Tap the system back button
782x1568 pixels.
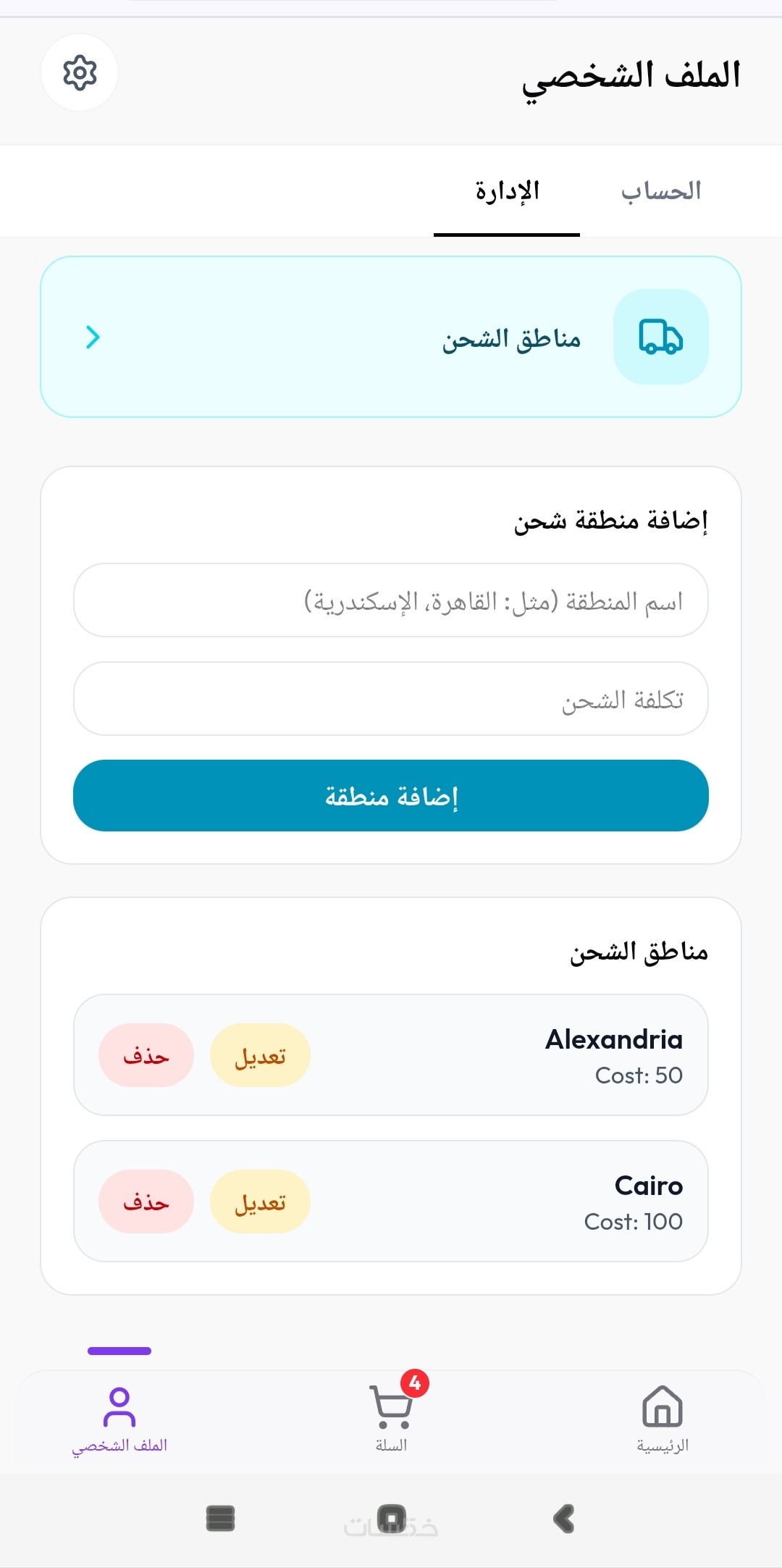click(564, 1519)
